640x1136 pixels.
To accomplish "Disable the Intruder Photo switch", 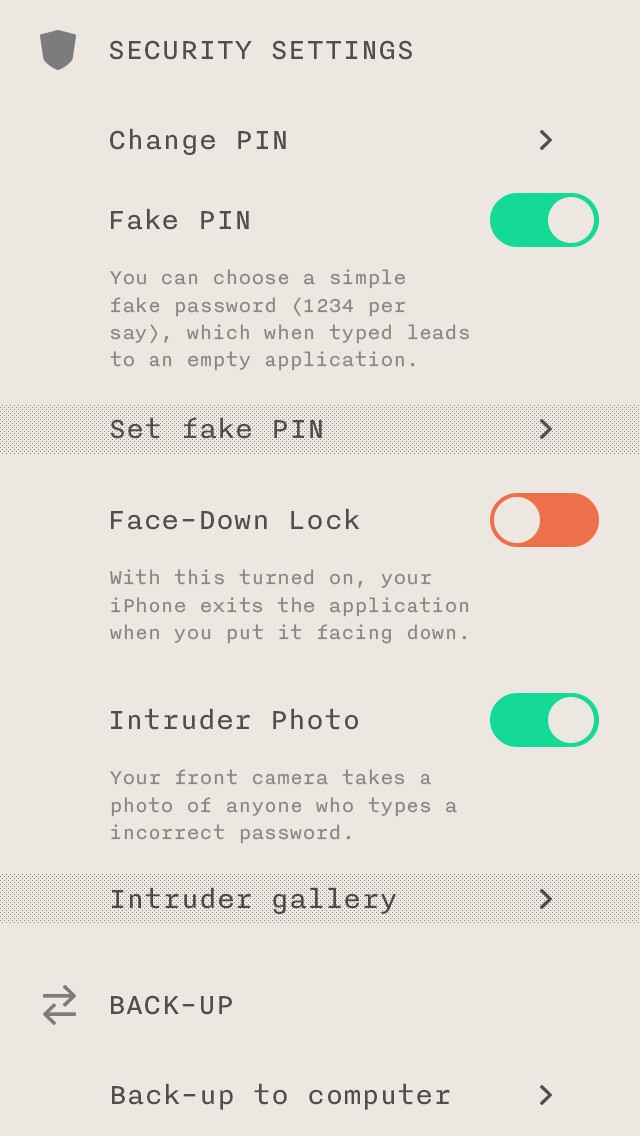I will tap(544, 720).
